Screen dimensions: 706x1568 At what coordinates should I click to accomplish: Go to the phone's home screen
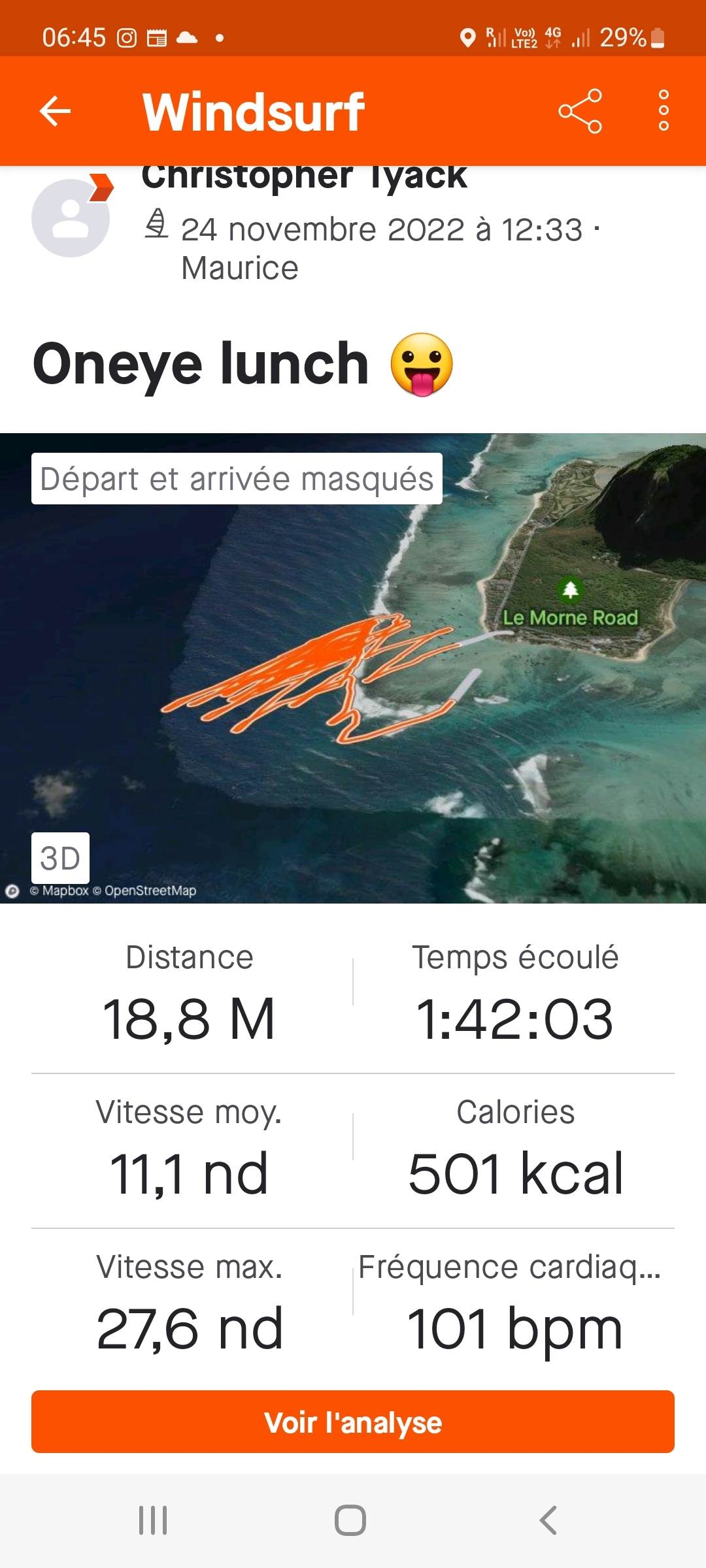click(x=350, y=1520)
